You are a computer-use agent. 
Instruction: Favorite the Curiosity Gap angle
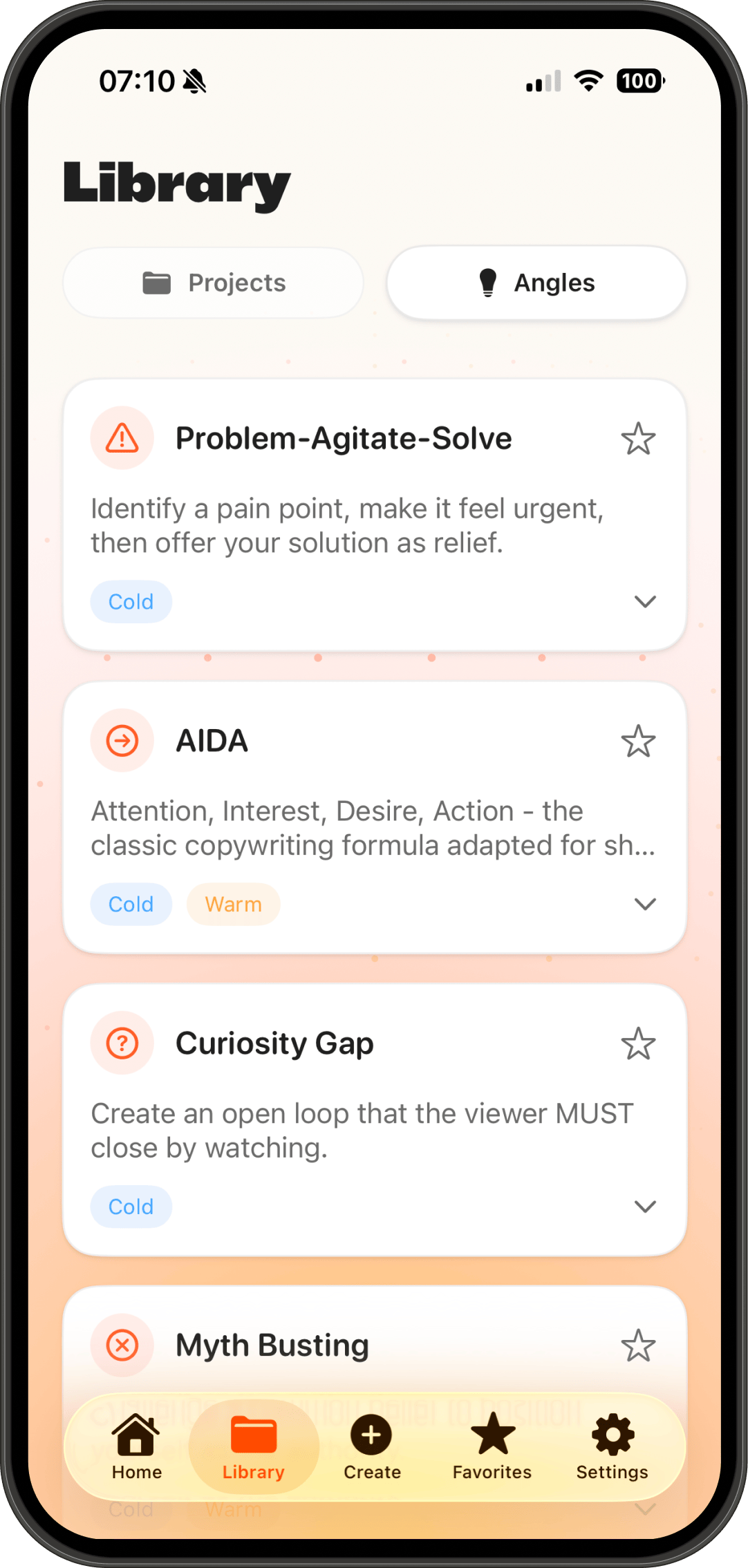[x=639, y=1043]
